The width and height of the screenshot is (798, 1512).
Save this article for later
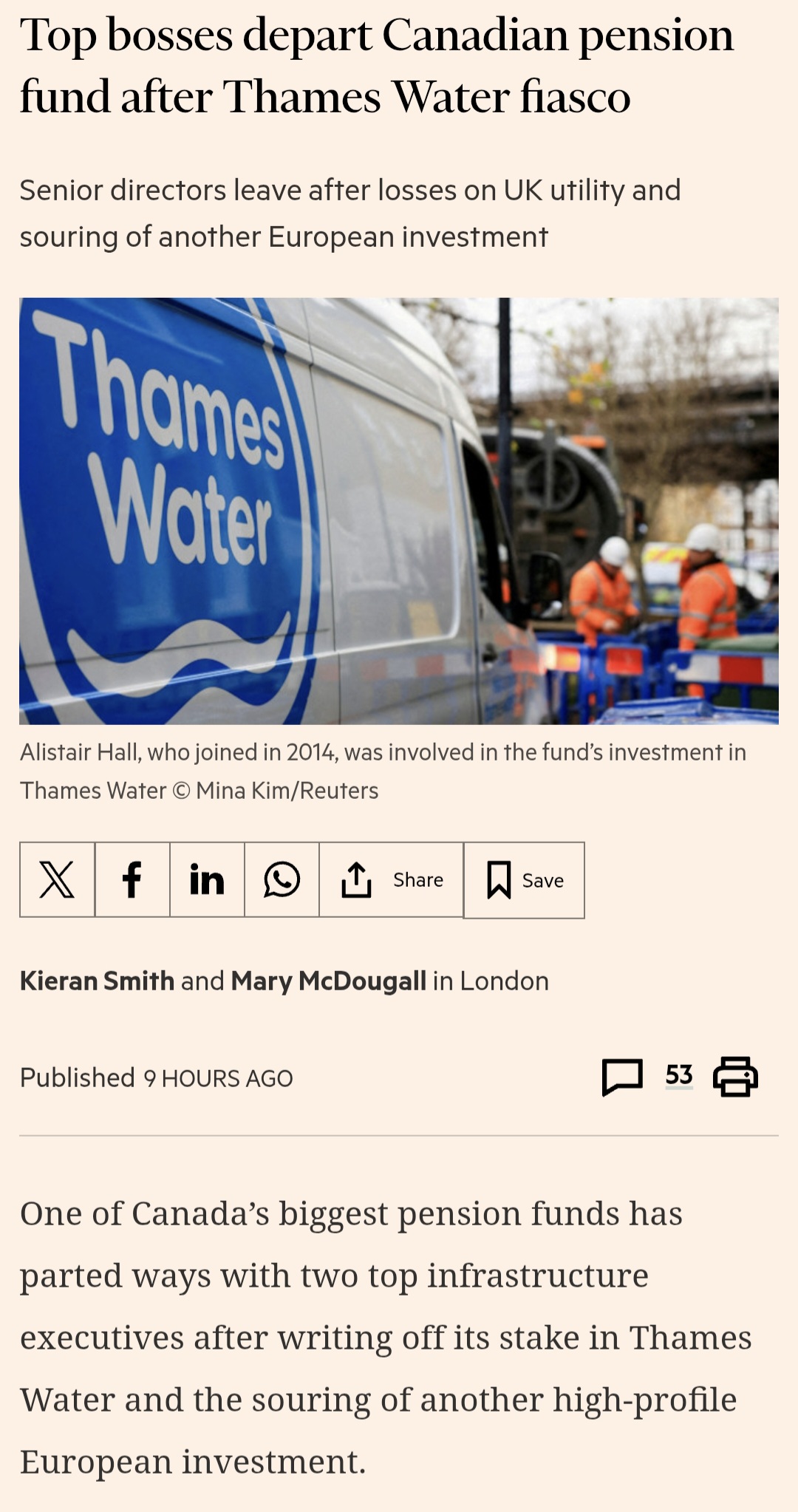(x=524, y=880)
